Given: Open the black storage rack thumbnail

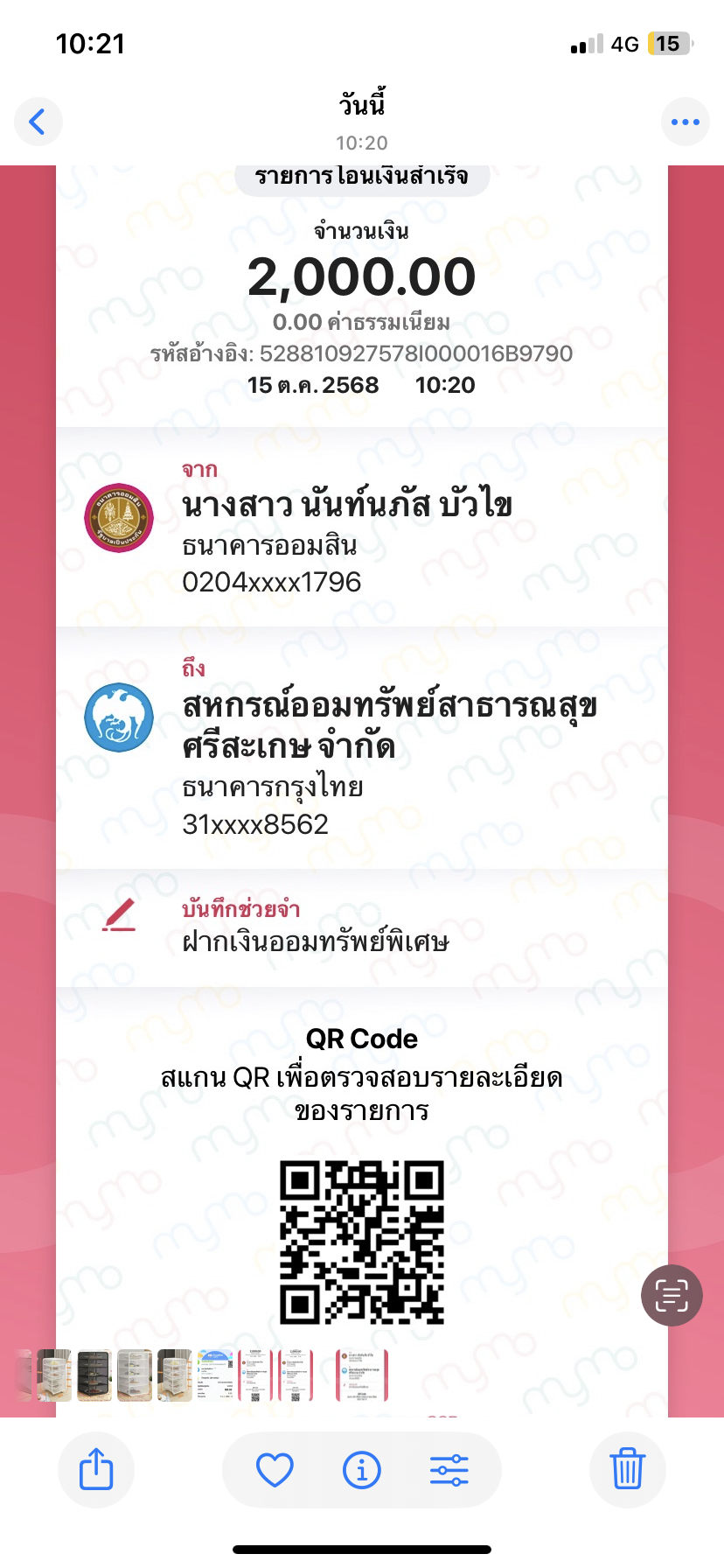Looking at the screenshot, I should coord(94,1375).
